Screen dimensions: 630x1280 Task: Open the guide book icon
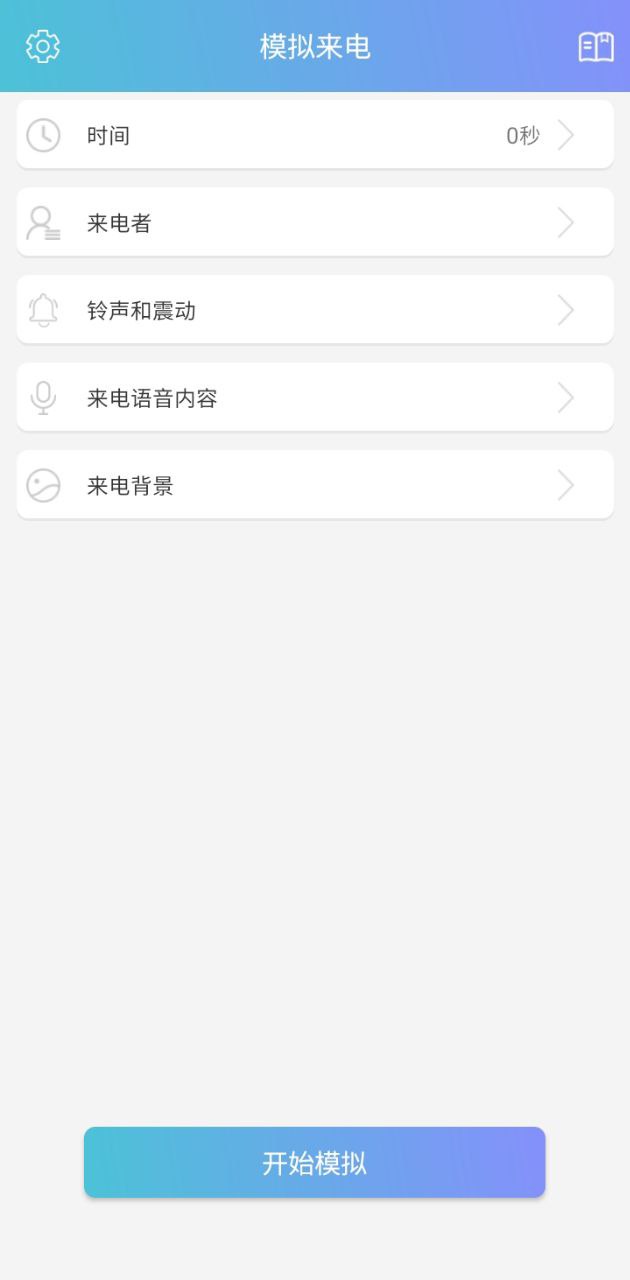(x=596, y=47)
